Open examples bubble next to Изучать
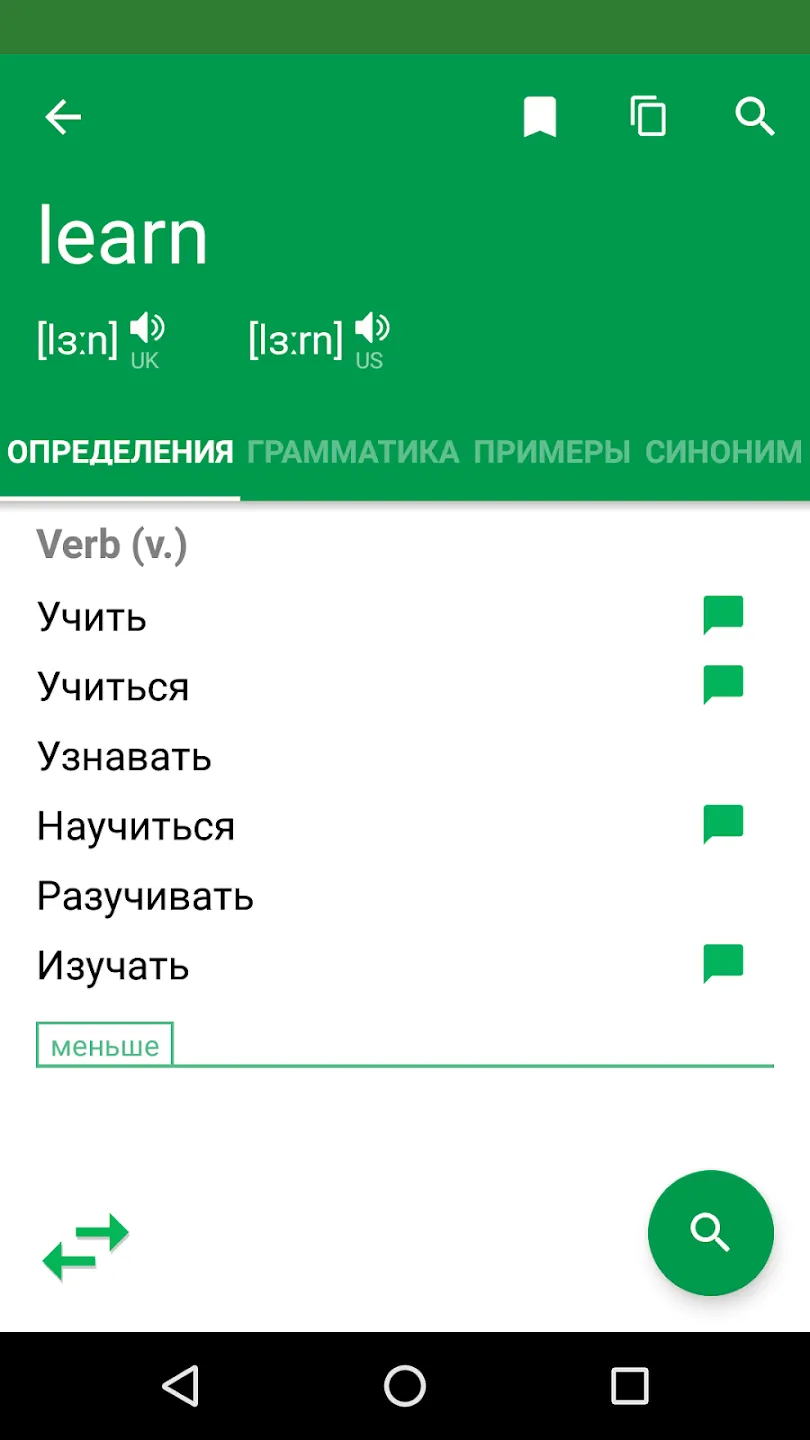The height and width of the screenshot is (1440, 810). coord(723,965)
